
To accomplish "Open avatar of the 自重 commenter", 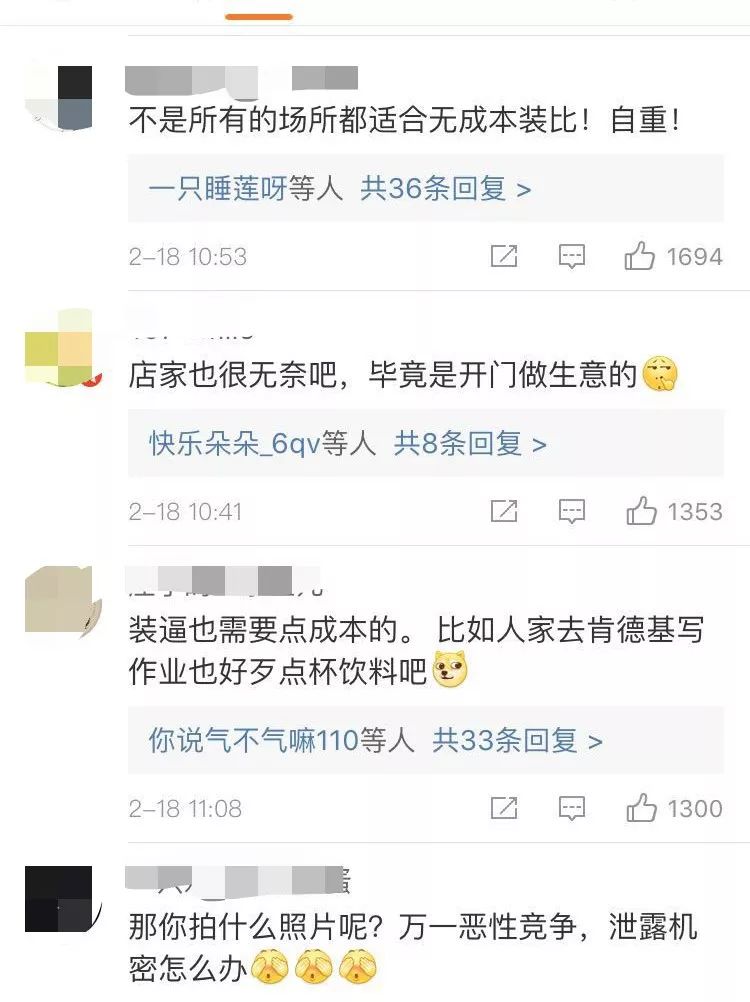I will pos(60,98).
